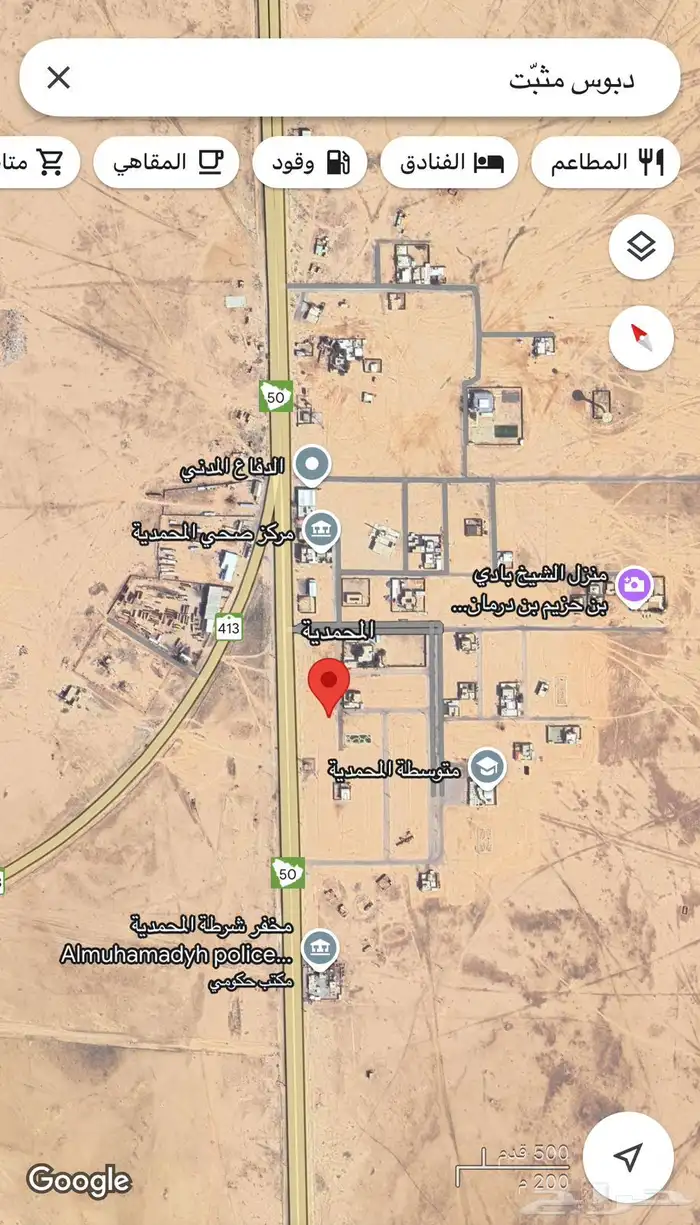Select the المقاهي cafes chip
Screen dimensions: 700x1225
point(166,162)
